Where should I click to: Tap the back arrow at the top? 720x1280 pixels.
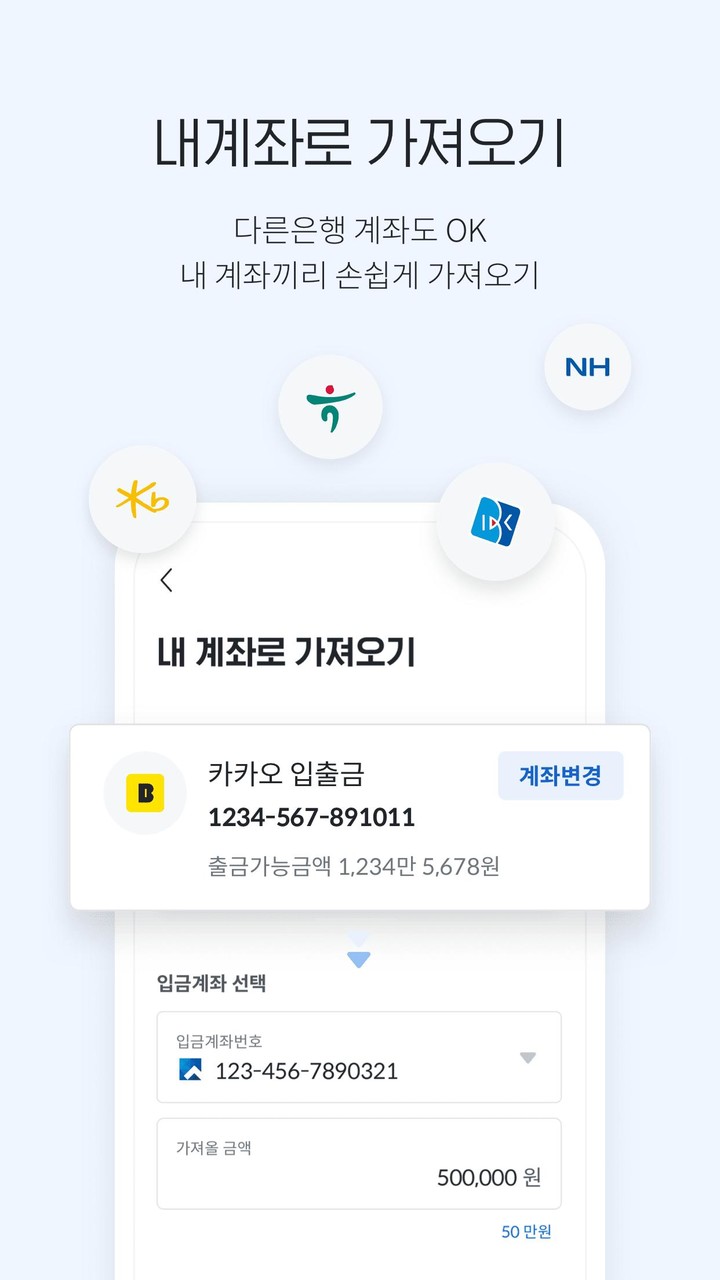pyautogui.click(x=168, y=578)
